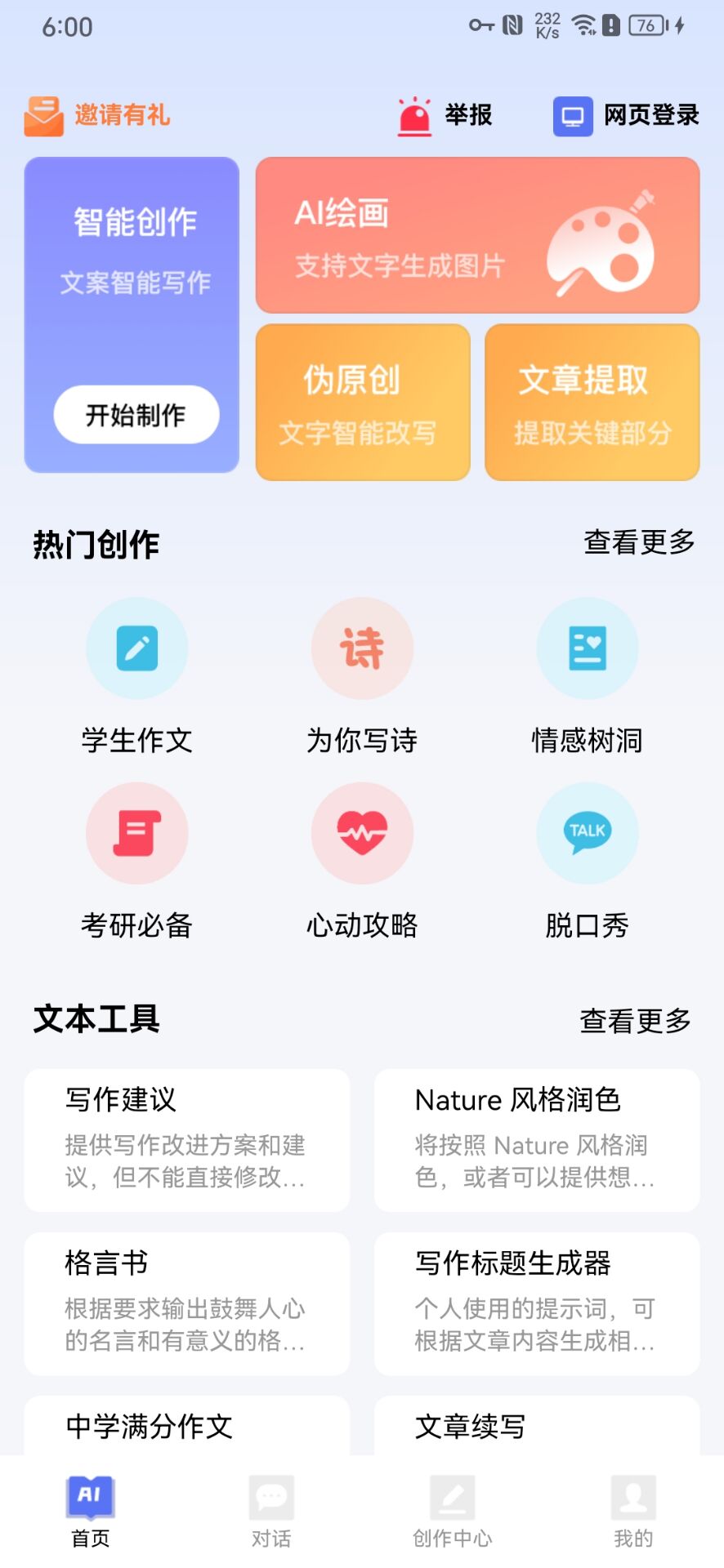Open 网页登录 web login
This screenshot has height=1568, width=724.
[627, 115]
